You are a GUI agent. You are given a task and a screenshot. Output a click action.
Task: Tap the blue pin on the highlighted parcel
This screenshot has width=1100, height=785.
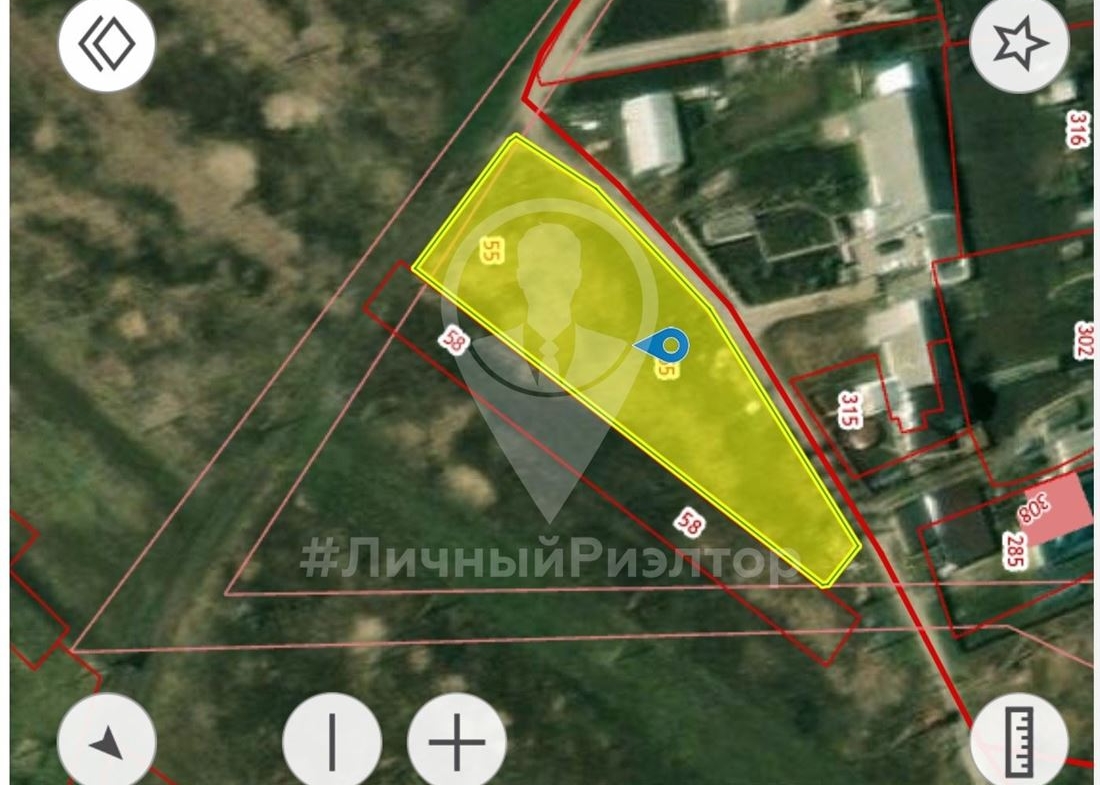[x=666, y=347]
